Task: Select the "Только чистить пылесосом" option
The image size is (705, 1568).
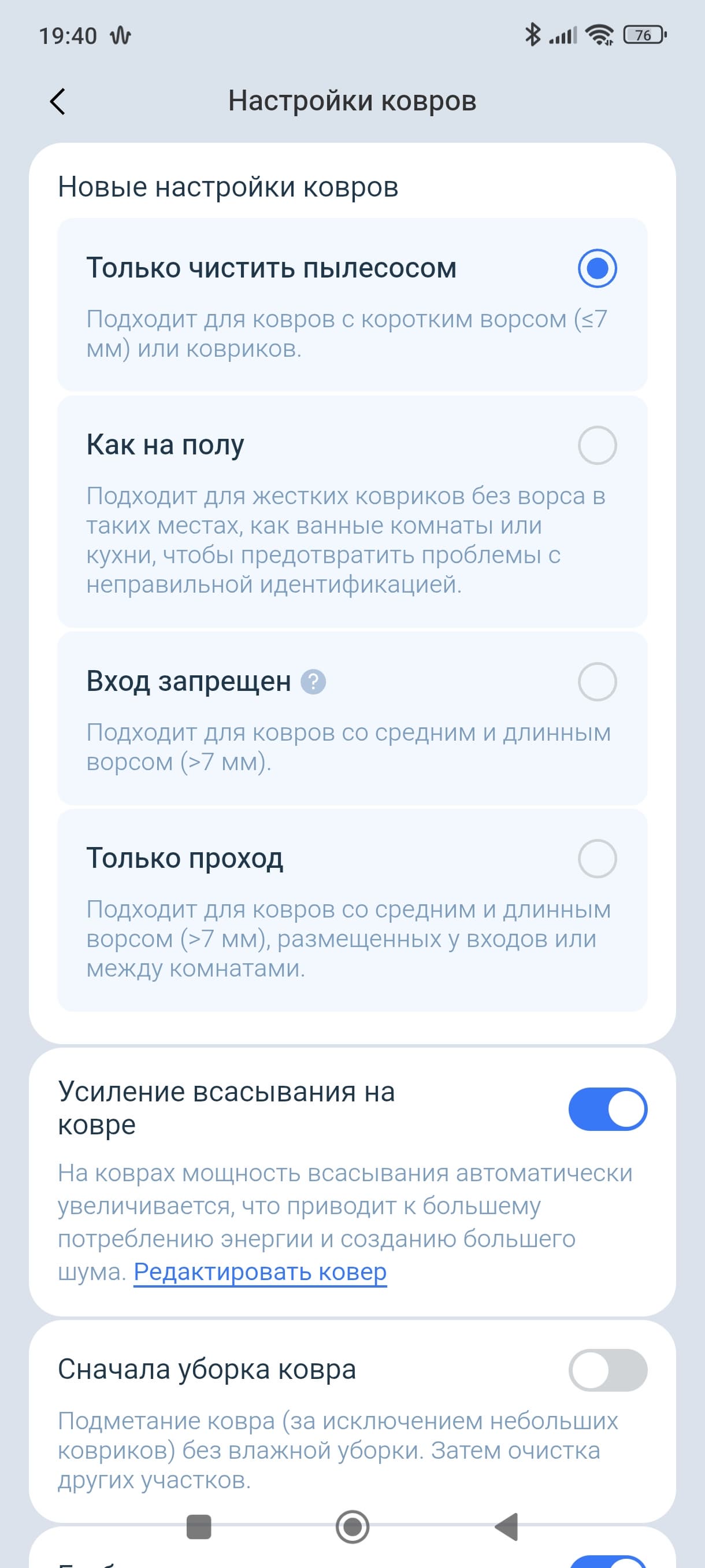Action: (597, 268)
